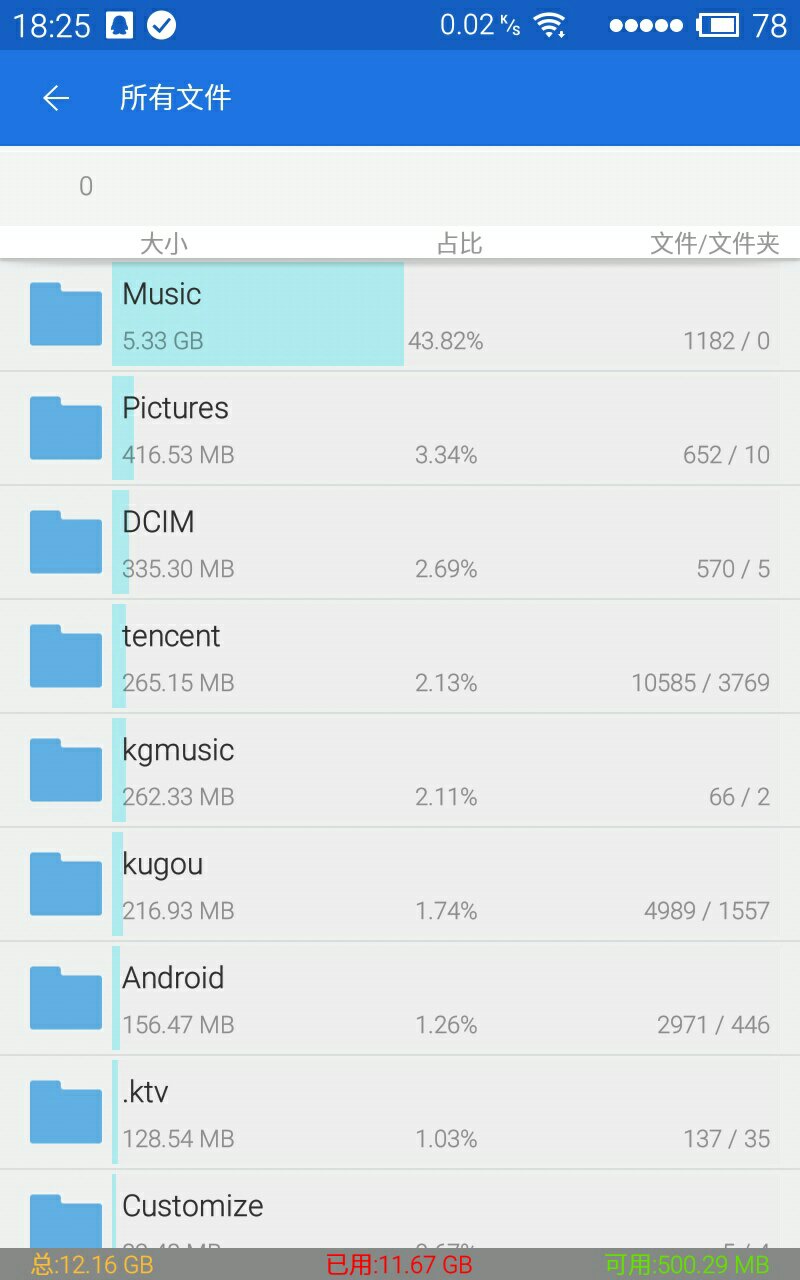Viewport: 800px width, 1280px height.
Task: Go back using the arrow icon
Action: (x=56, y=98)
